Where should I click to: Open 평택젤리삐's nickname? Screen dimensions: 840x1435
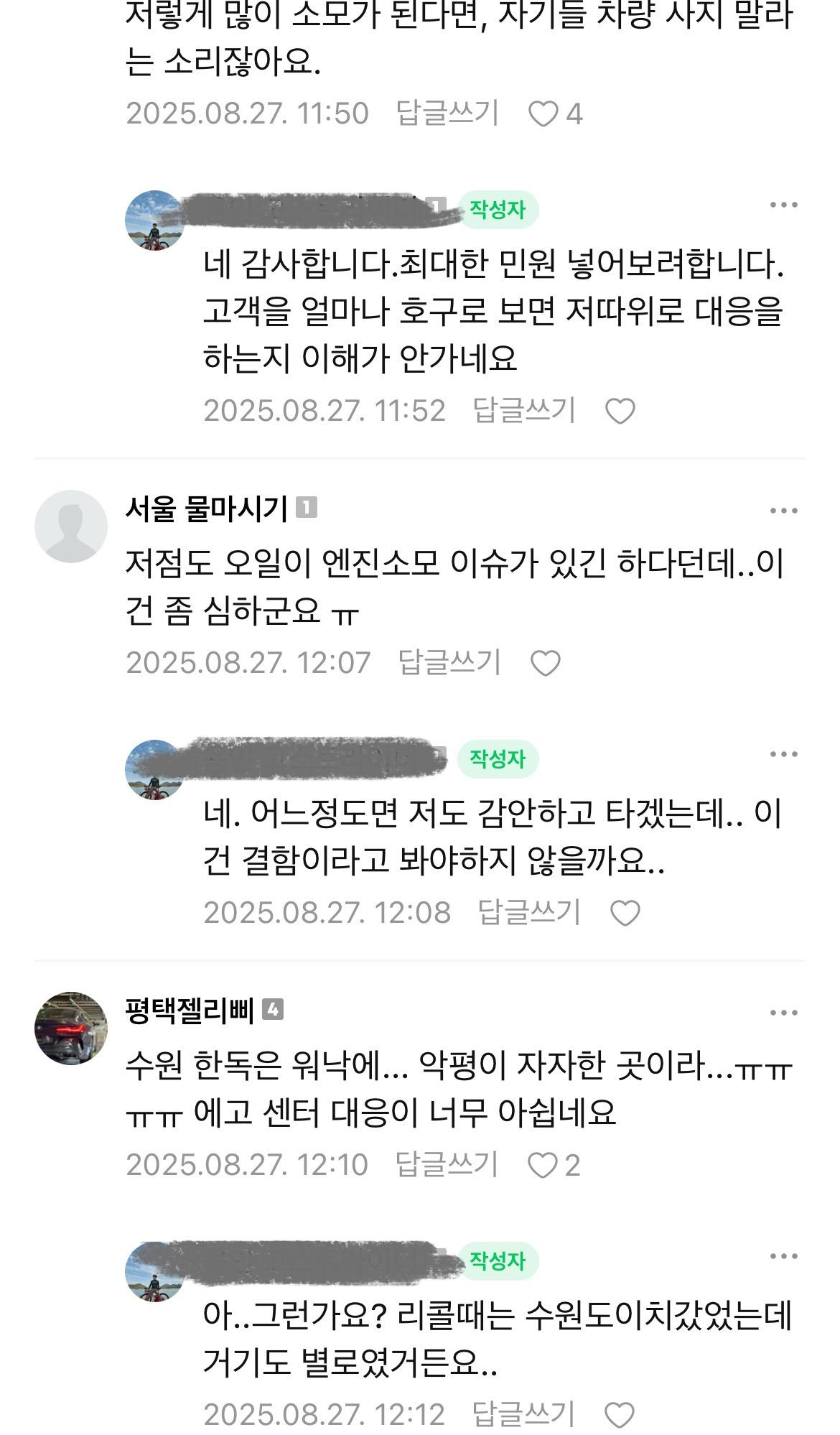[x=190, y=1011]
